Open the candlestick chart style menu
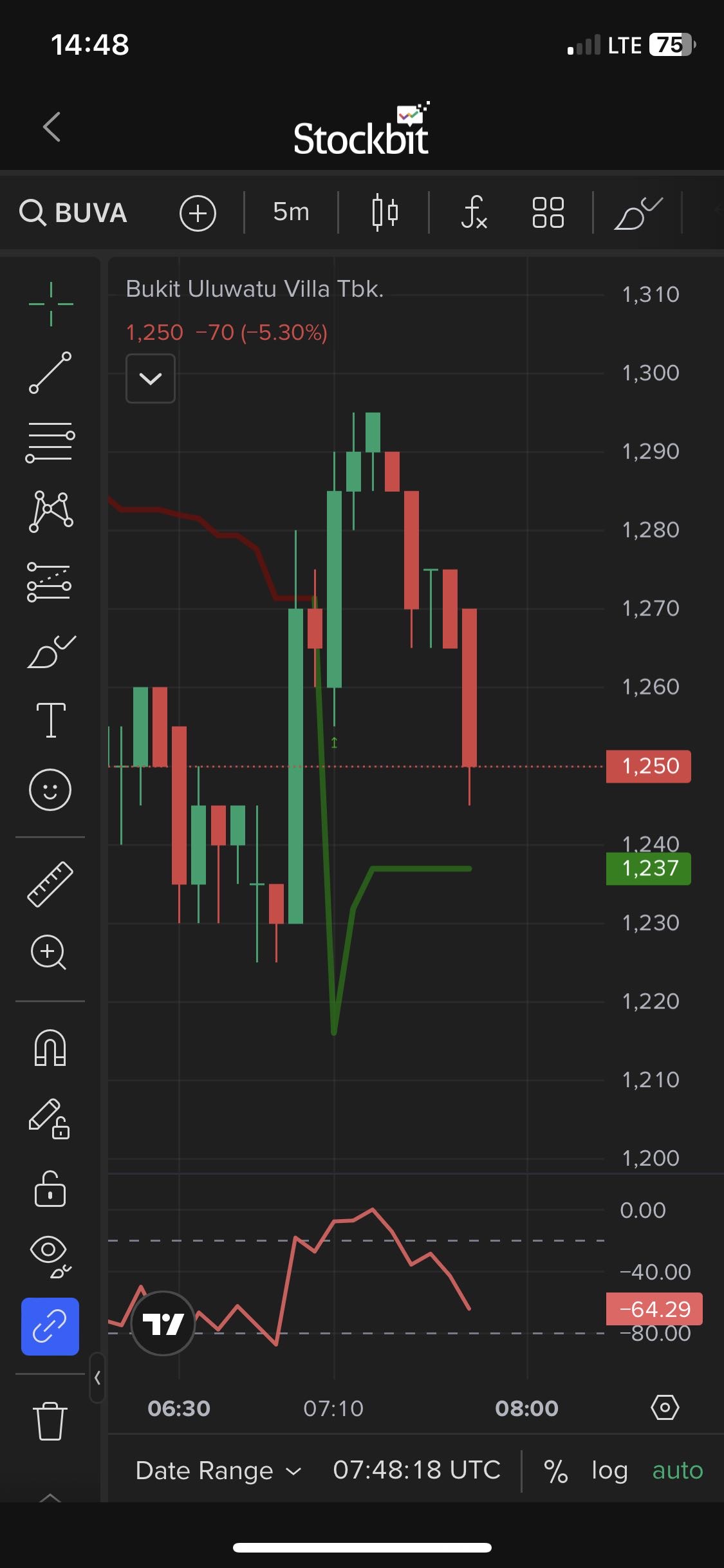Viewport: 724px width, 1568px height. coord(384,212)
